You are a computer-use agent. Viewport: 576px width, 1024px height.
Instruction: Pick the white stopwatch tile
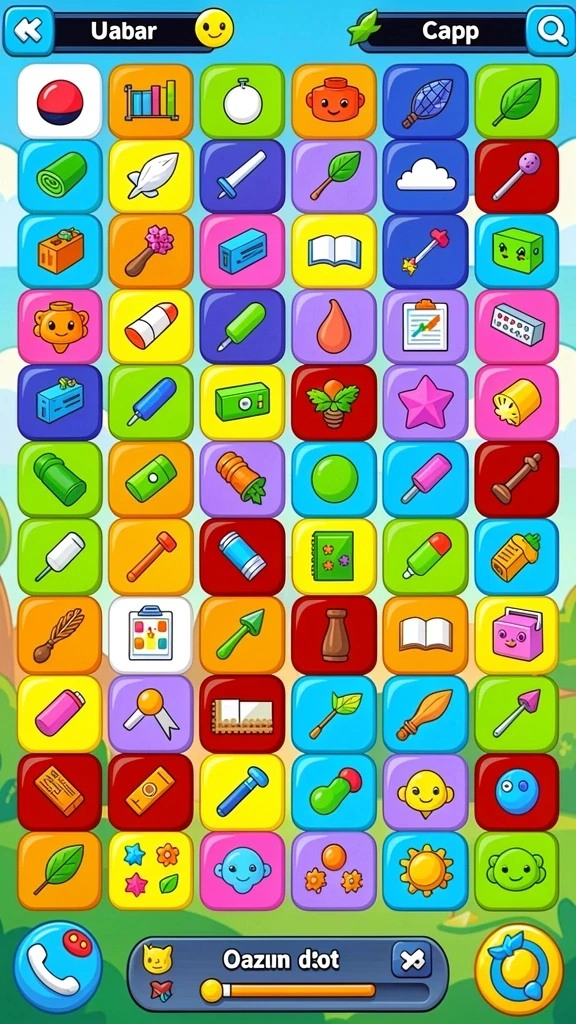click(x=242, y=101)
